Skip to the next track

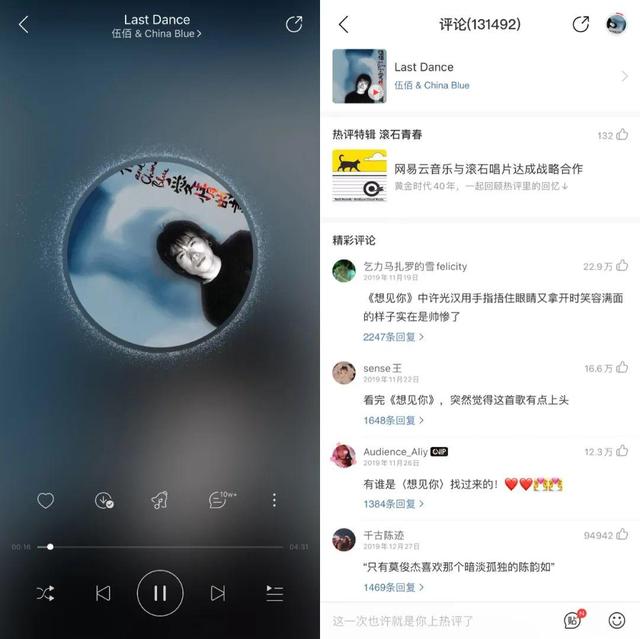coord(218,594)
